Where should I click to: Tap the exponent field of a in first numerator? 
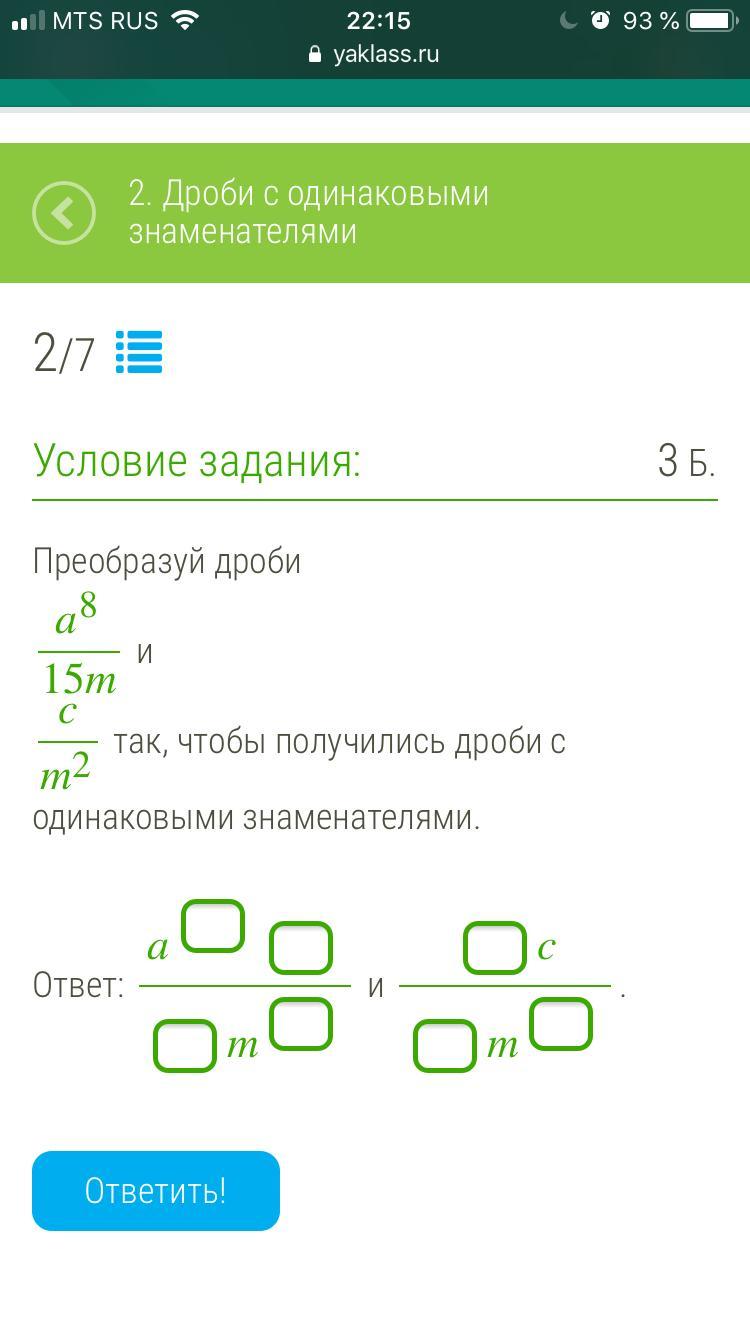pos(214,926)
